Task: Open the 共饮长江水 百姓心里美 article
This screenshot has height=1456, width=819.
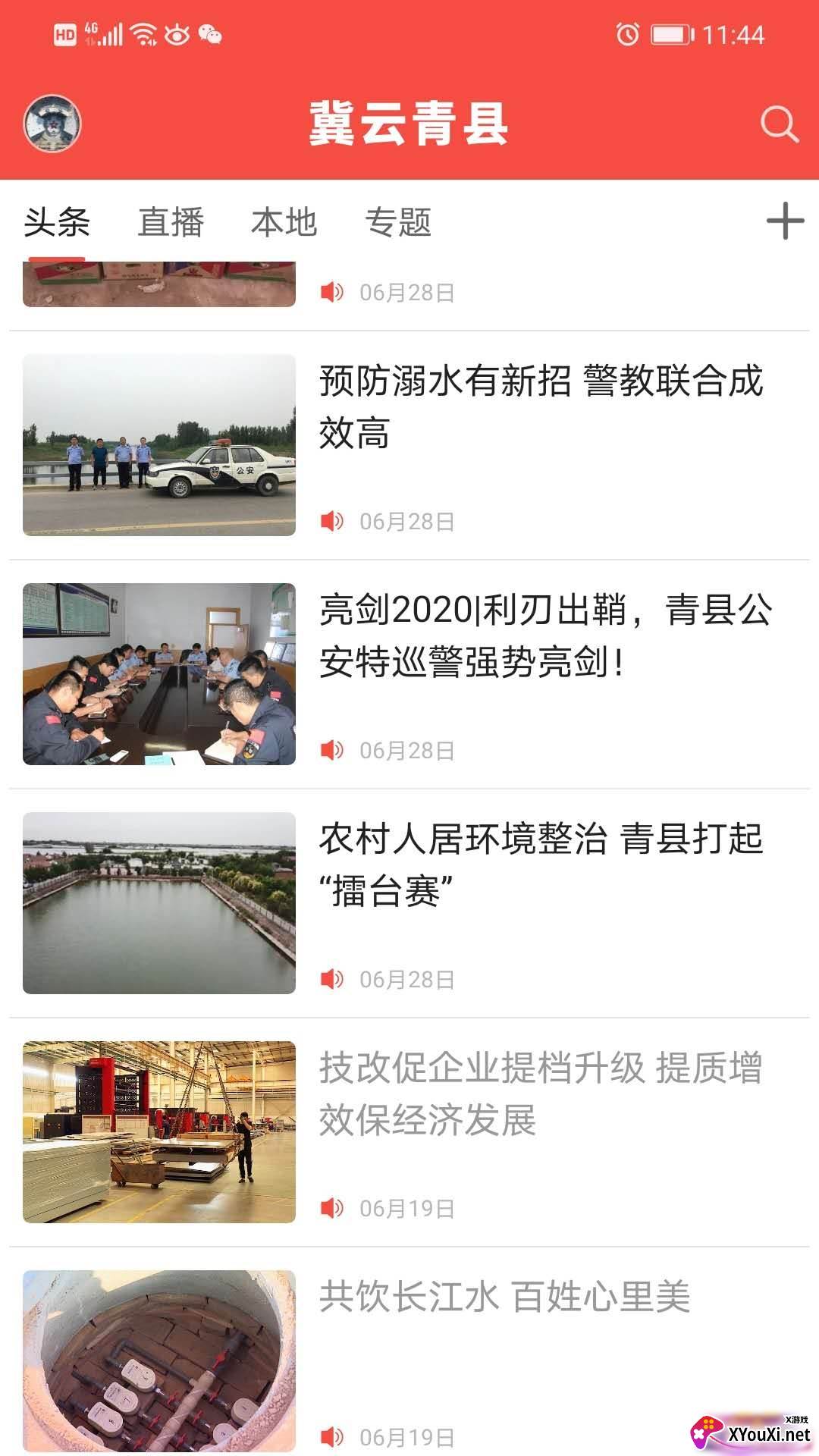Action: tap(504, 1297)
